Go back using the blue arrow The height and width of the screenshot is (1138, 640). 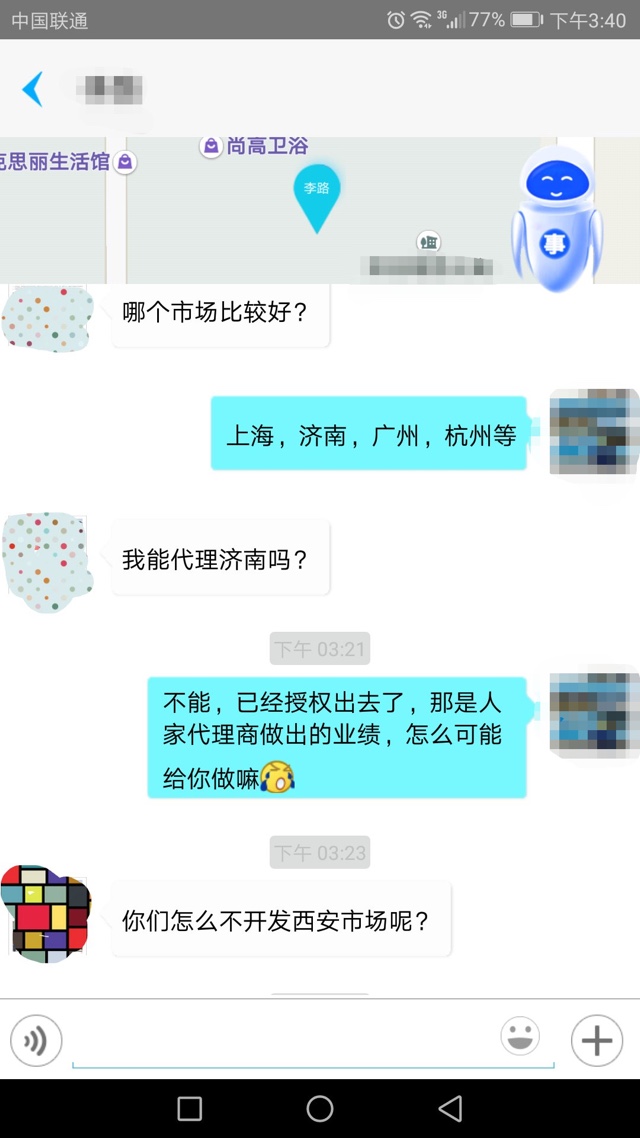point(33,89)
